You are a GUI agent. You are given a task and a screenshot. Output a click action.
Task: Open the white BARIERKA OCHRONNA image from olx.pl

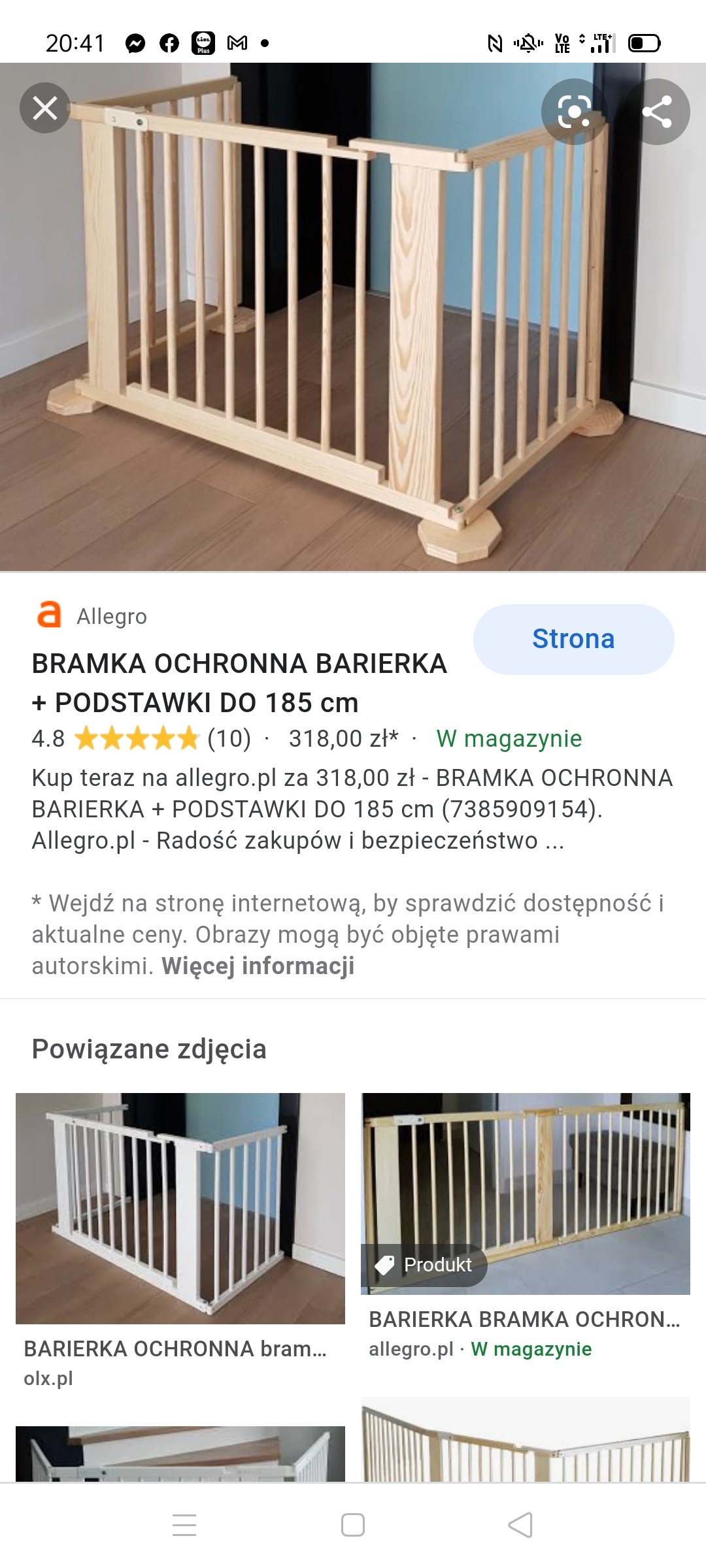[180, 1209]
